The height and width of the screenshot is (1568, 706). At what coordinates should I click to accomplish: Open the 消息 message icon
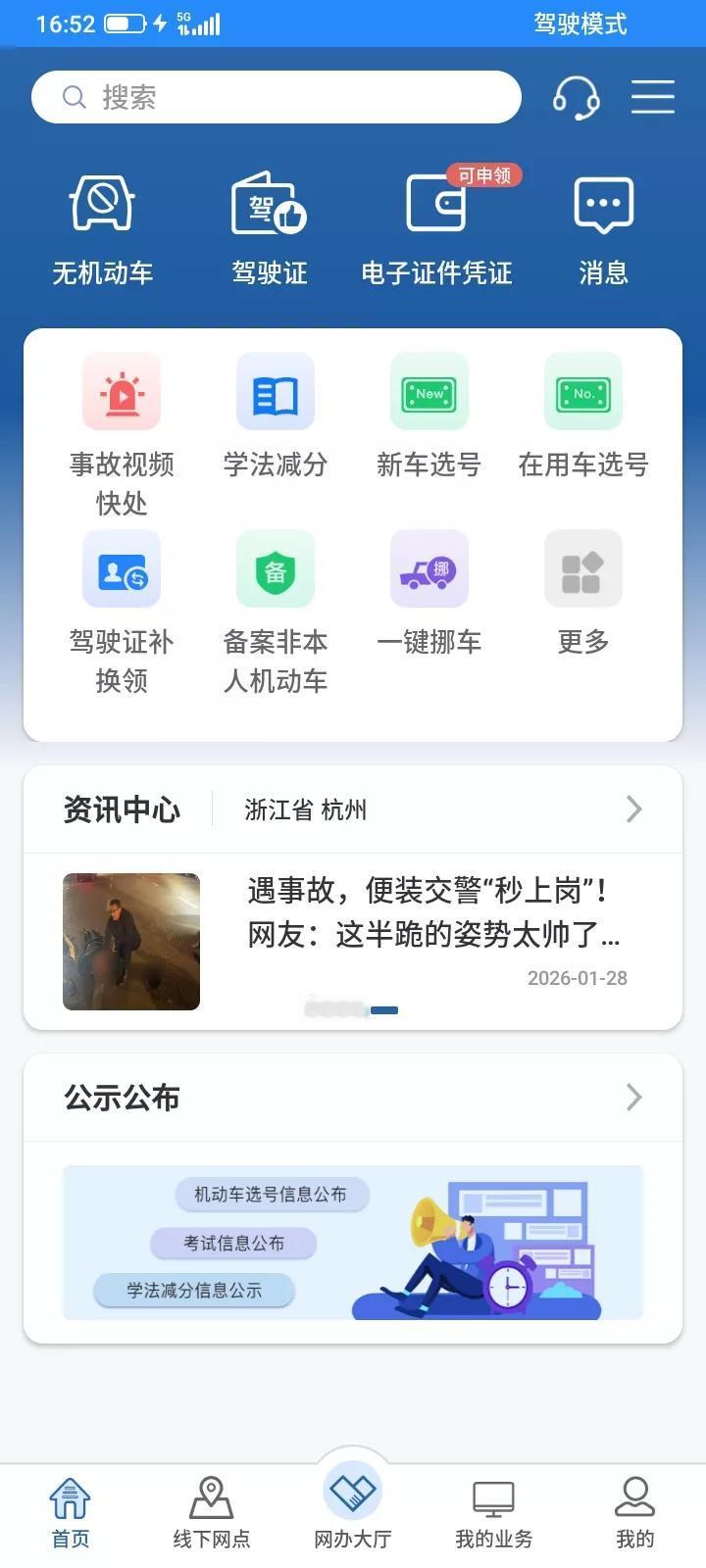click(602, 224)
